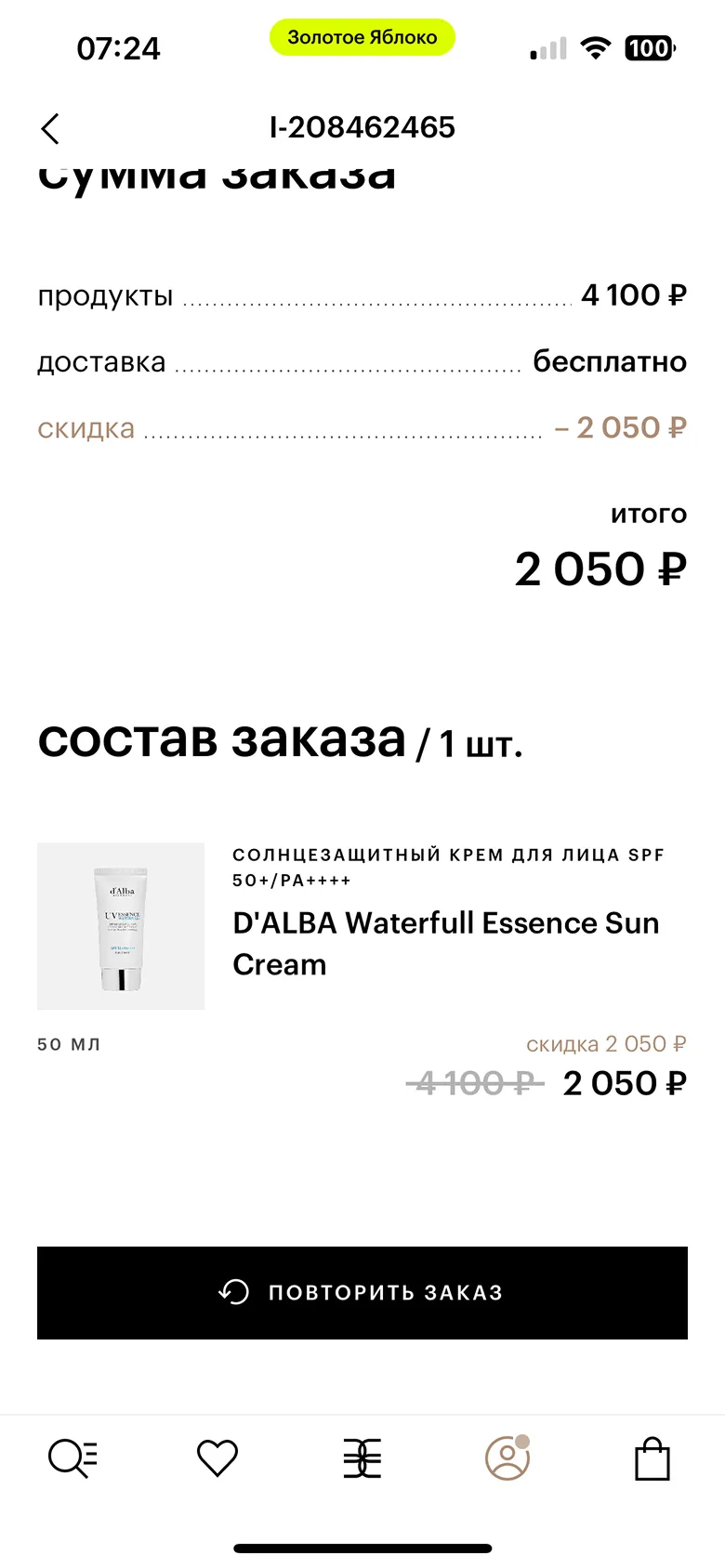Open the profile tab

click(x=507, y=1457)
